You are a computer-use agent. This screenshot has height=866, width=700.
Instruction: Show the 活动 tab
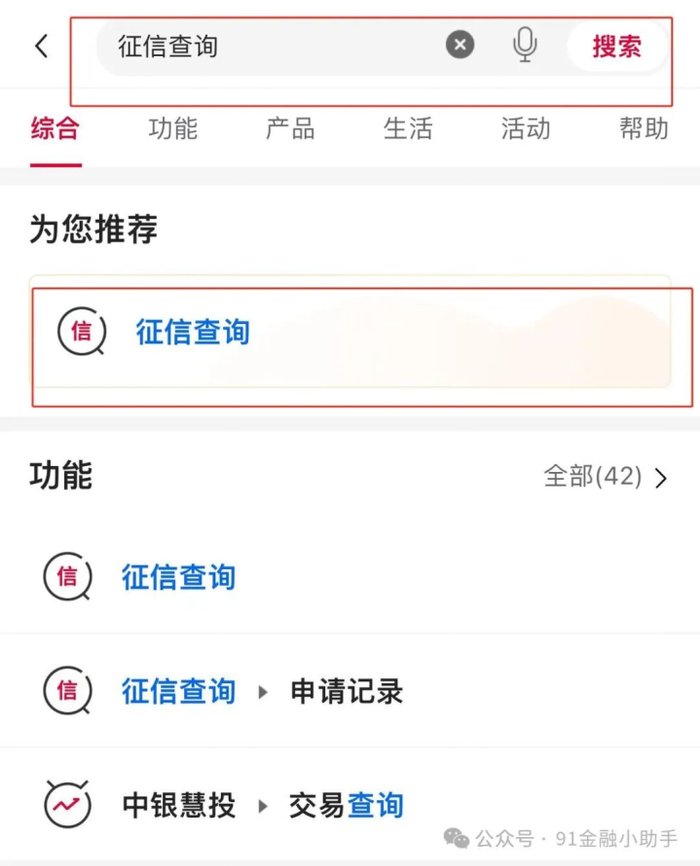tap(525, 129)
